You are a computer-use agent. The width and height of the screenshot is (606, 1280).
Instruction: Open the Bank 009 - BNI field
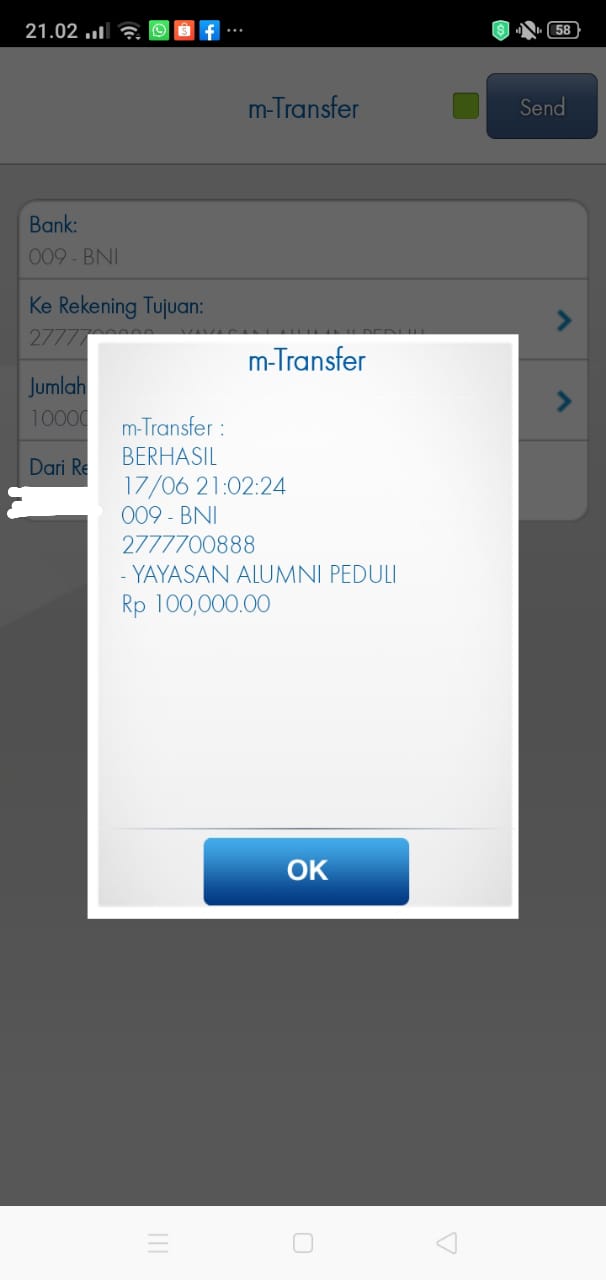tap(300, 240)
